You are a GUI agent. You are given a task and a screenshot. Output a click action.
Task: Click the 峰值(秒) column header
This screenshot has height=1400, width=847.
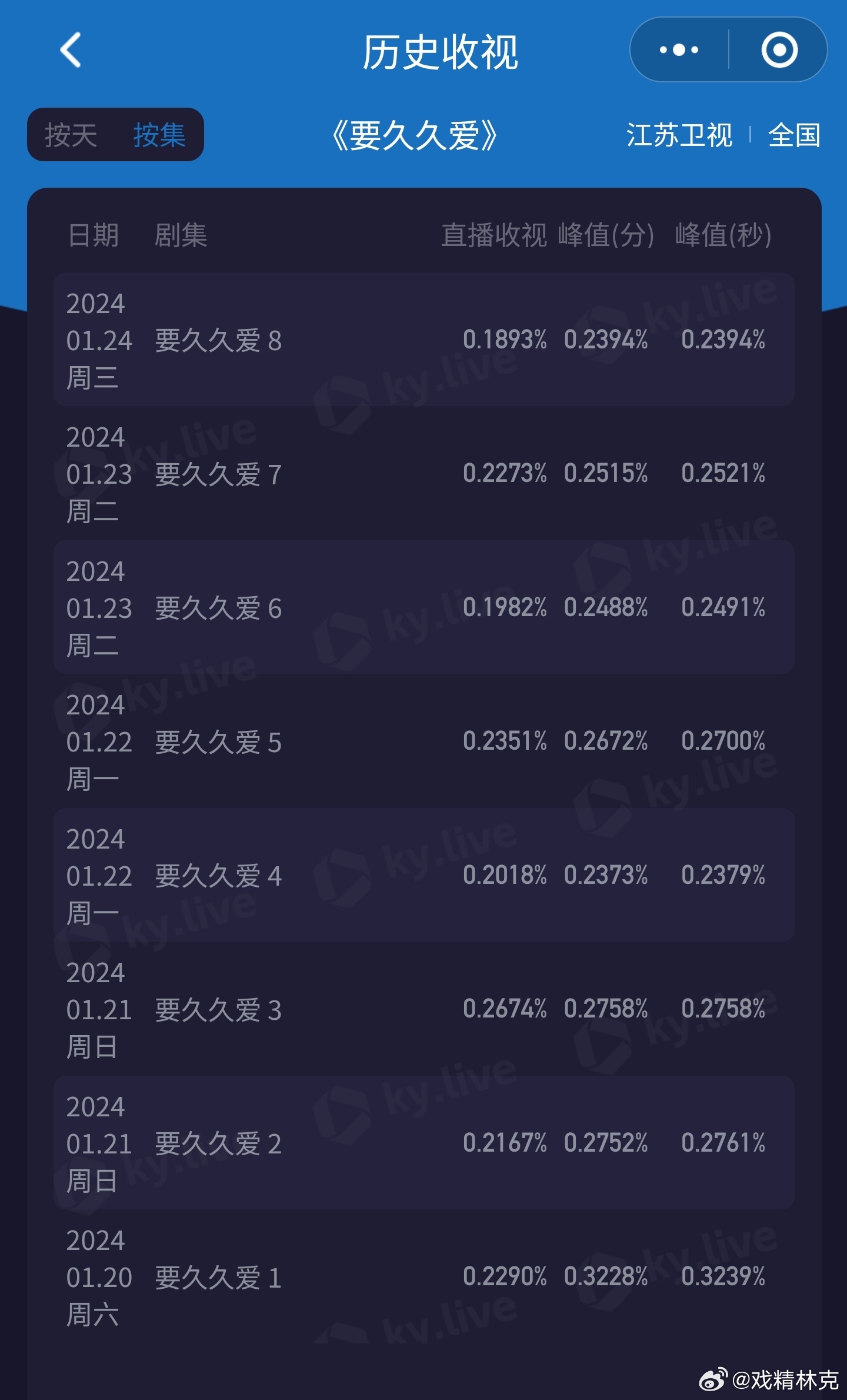723,236
